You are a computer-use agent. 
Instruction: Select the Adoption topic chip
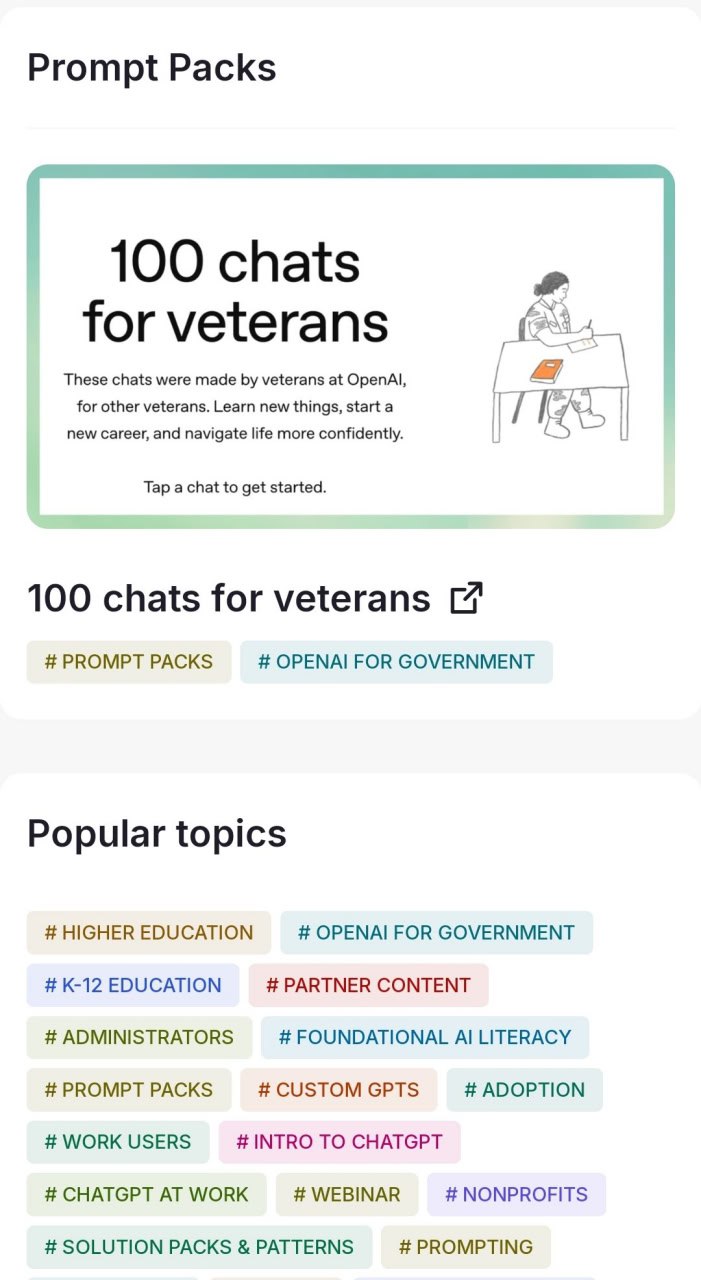[x=525, y=1090]
